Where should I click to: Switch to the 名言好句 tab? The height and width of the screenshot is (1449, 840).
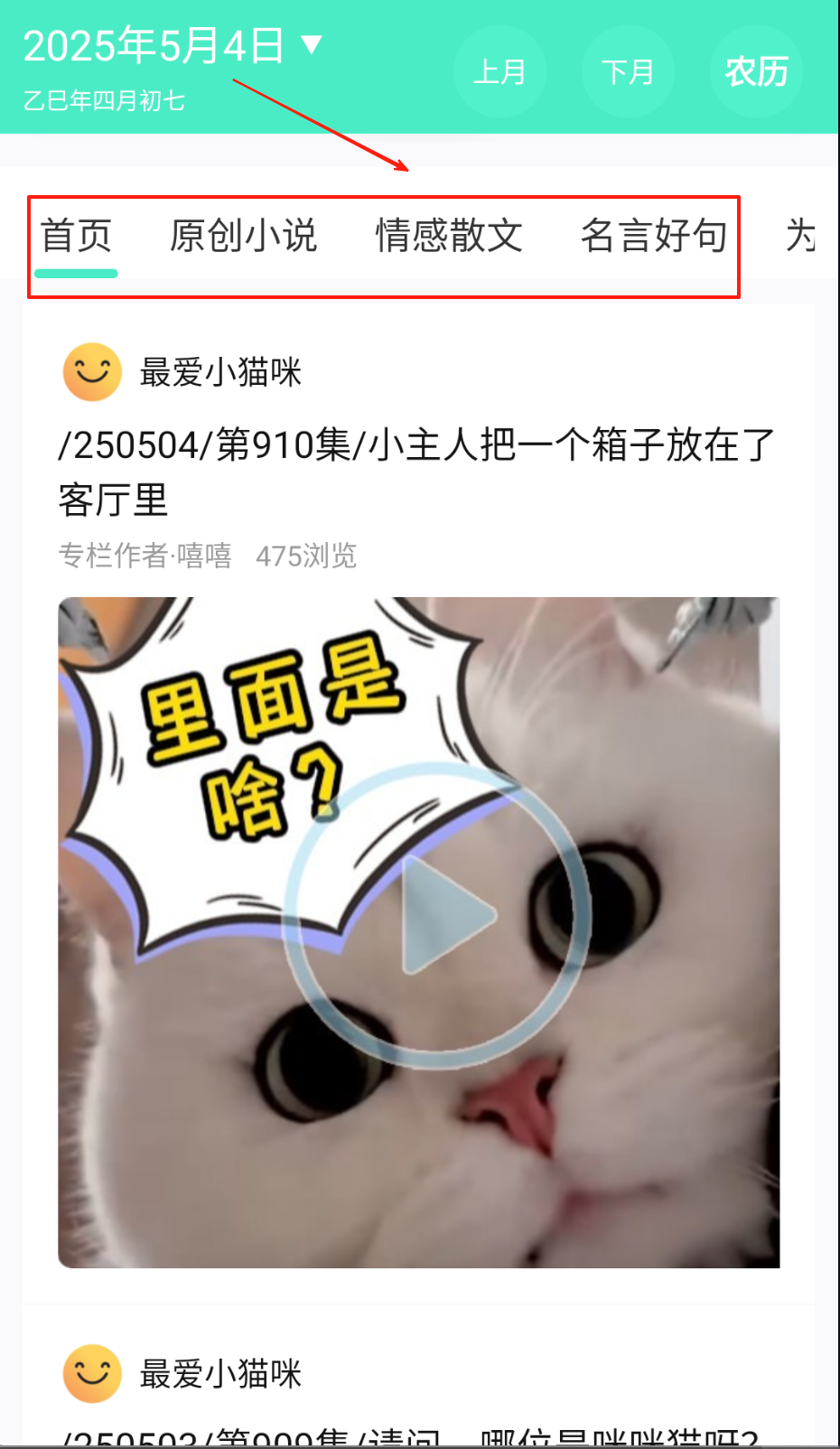pyautogui.click(x=654, y=237)
